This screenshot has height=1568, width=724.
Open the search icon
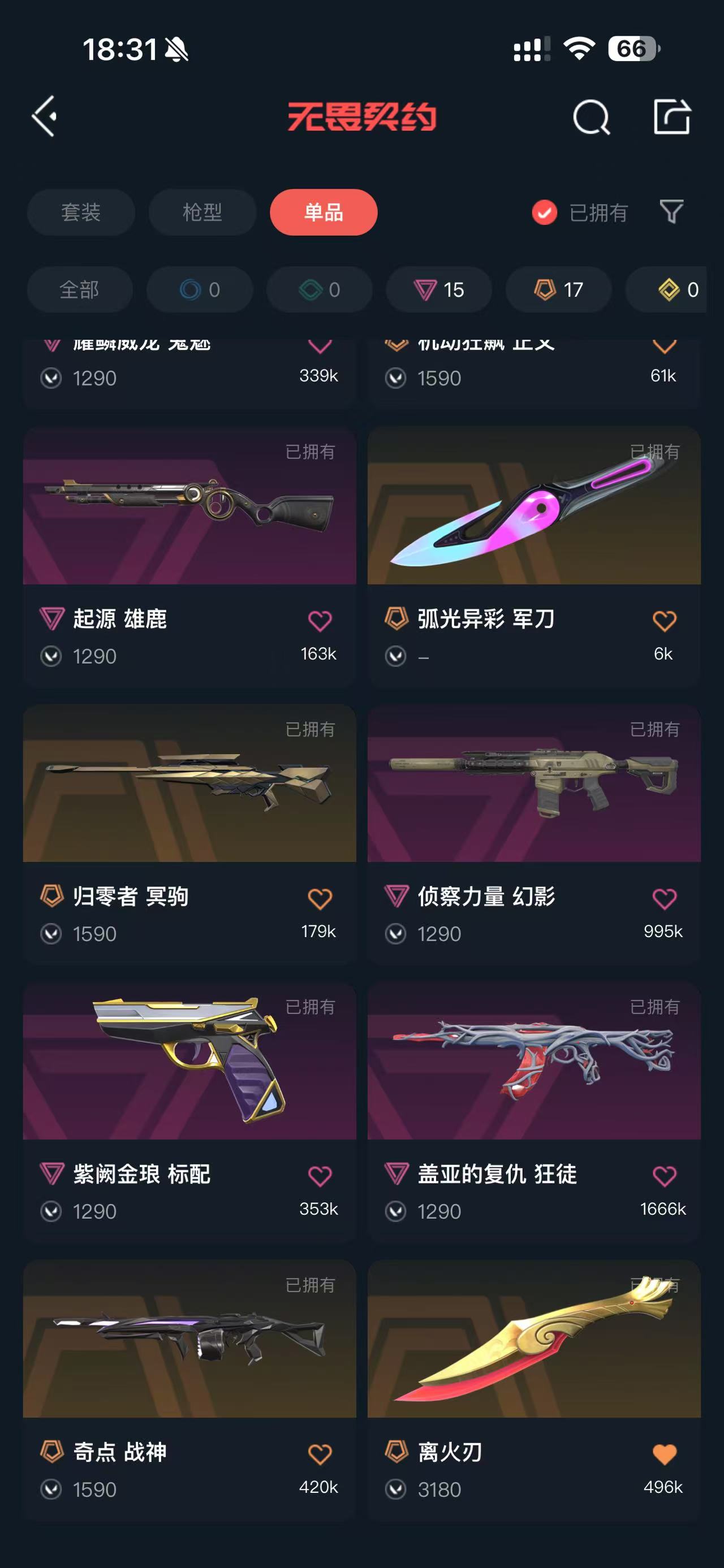click(x=591, y=117)
